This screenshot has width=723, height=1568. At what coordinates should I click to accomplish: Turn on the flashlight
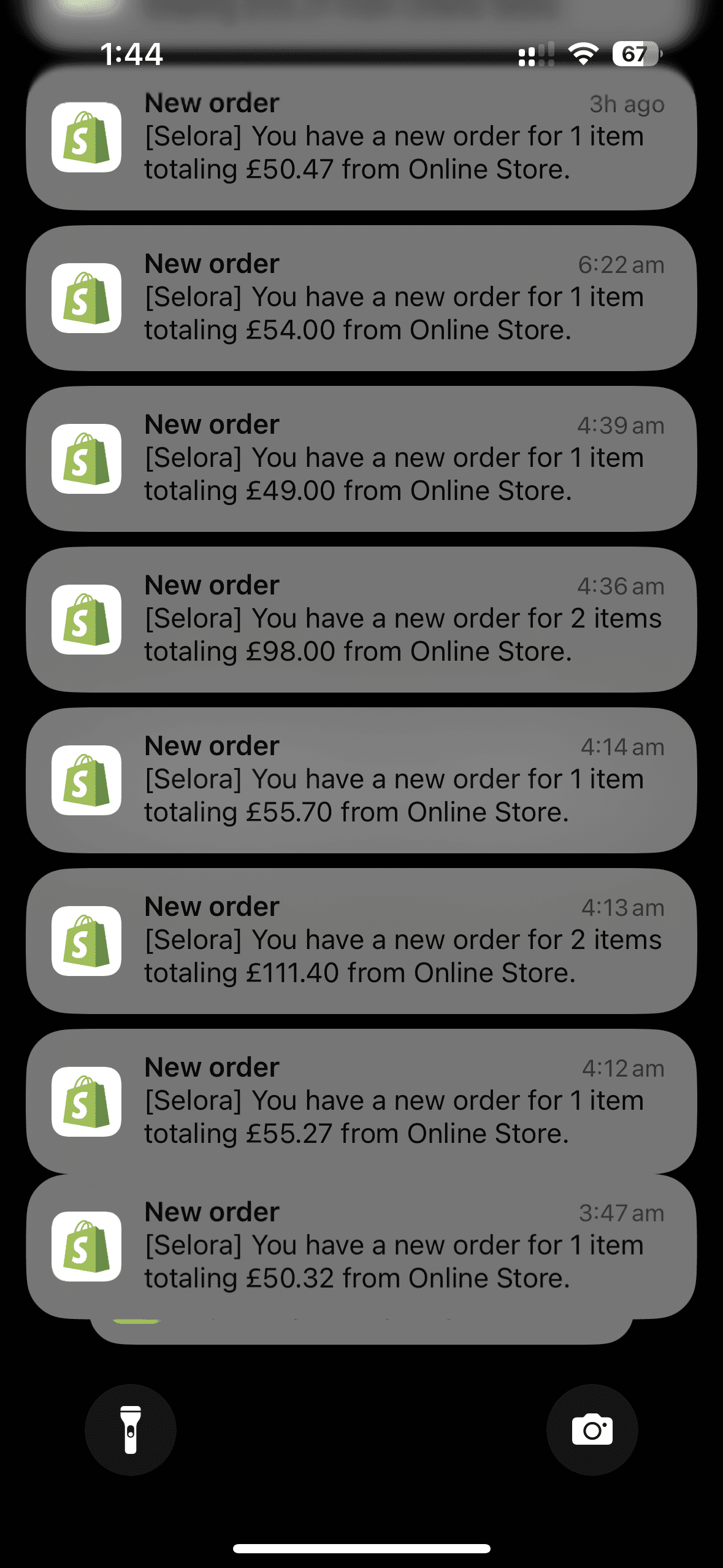[131, 1430]
